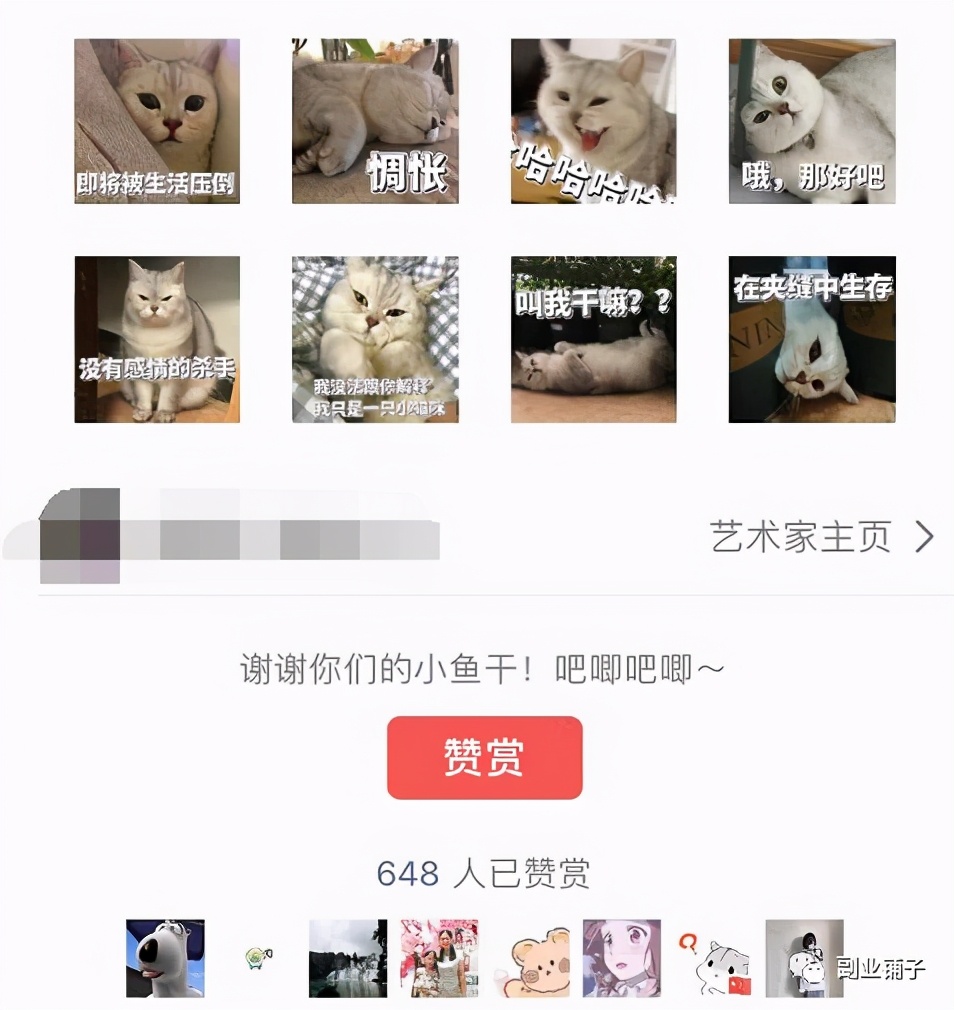
Task: Tap the red 赞赏 reward button
Action: click(484, 757)
